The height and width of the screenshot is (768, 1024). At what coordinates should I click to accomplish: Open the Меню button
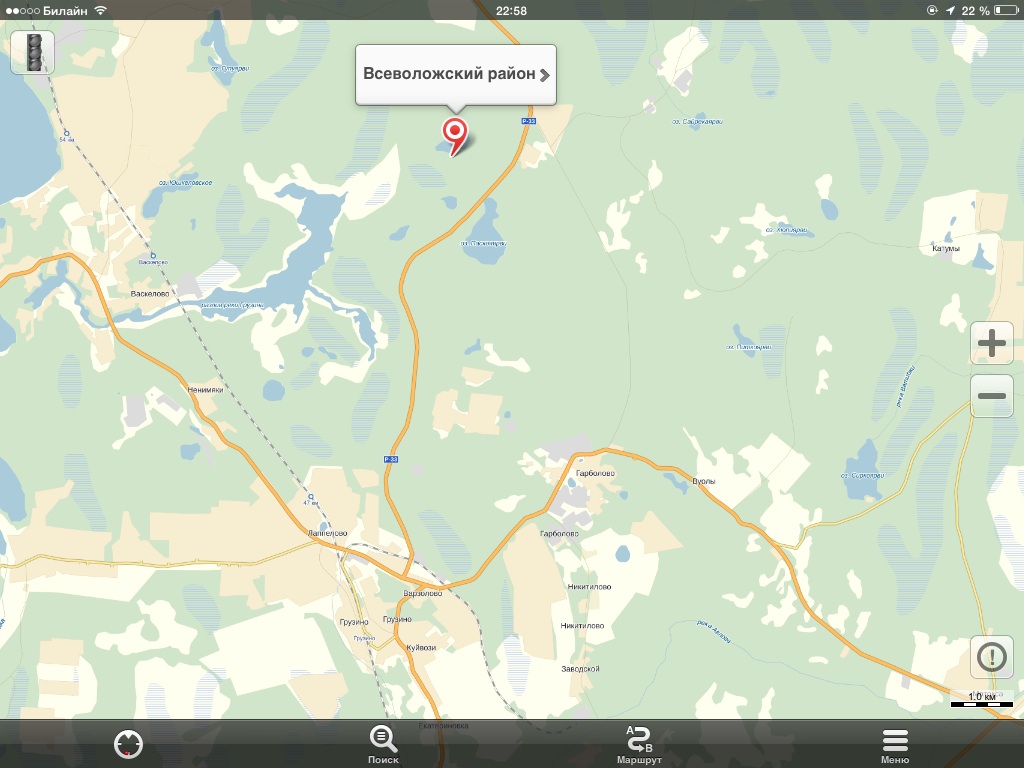(x=895, y=744)
